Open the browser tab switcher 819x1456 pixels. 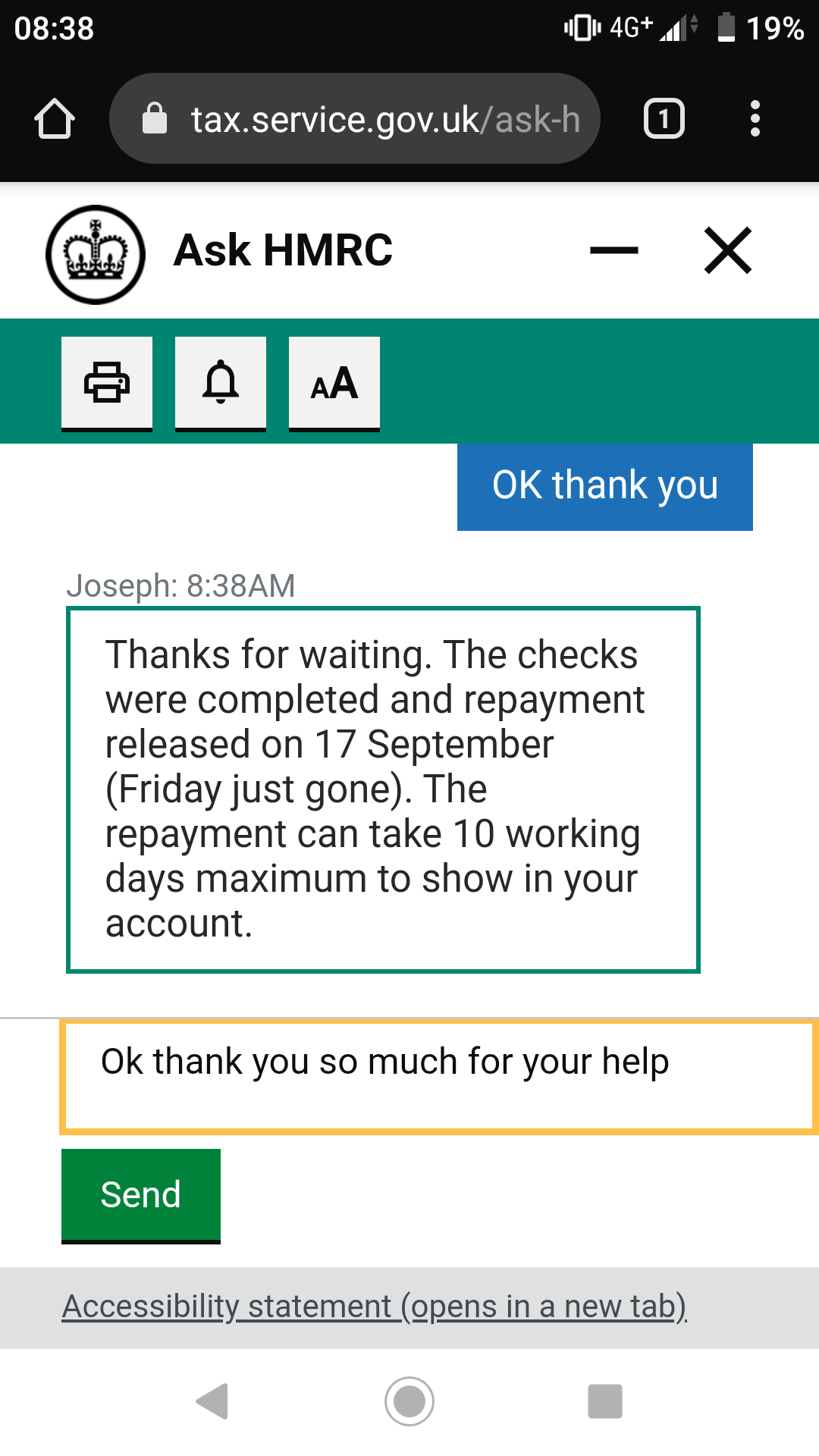tap(664, 119)
